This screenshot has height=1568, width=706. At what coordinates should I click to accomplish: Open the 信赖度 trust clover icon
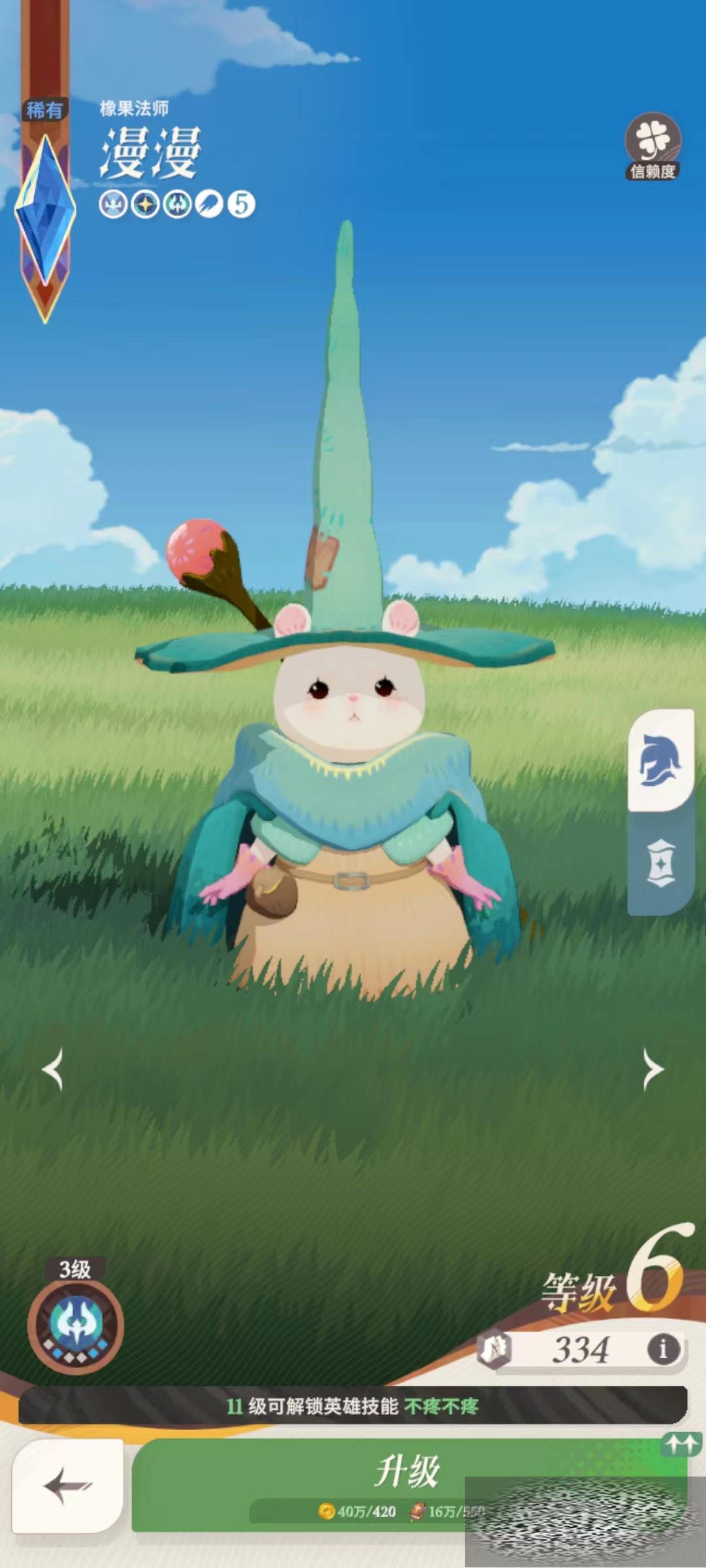[652, 146]
